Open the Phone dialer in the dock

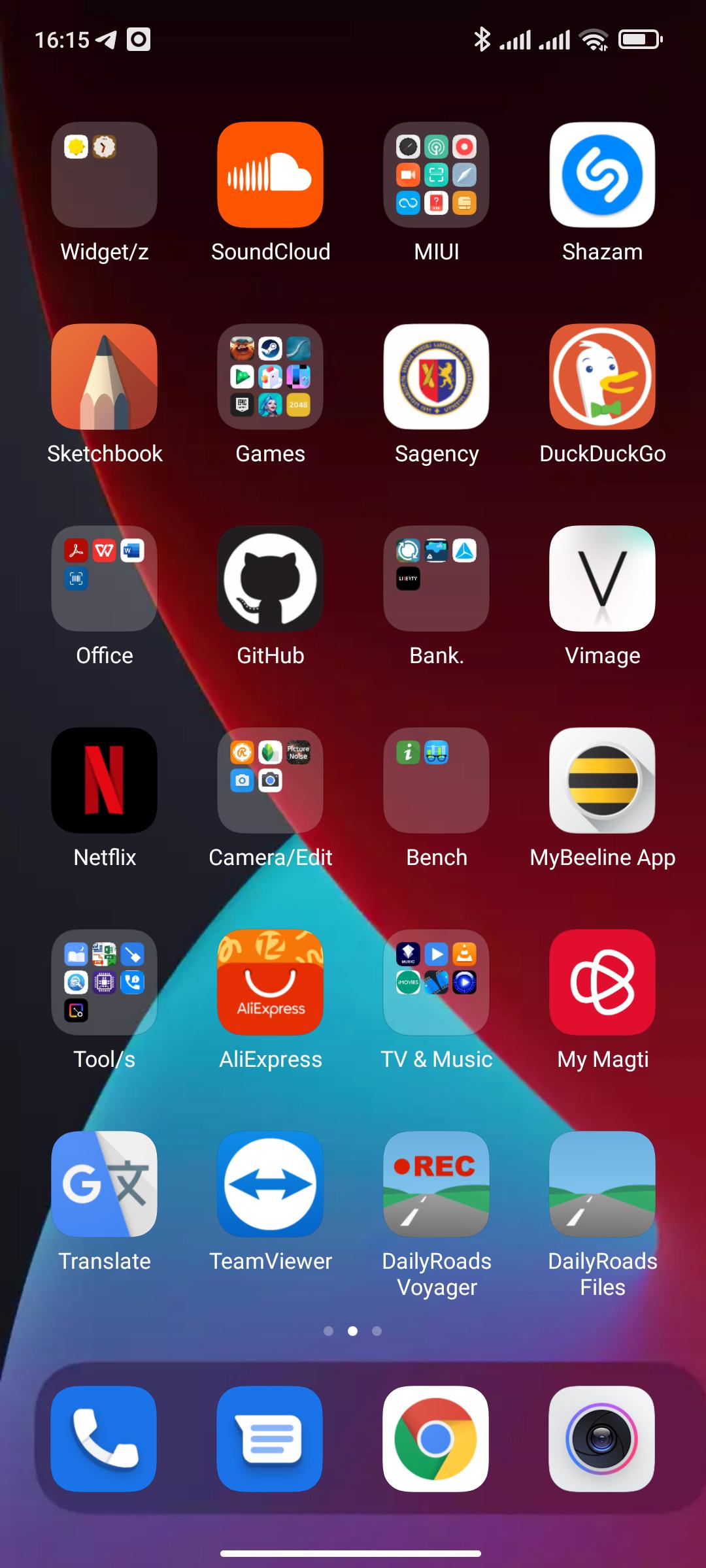104,1439
